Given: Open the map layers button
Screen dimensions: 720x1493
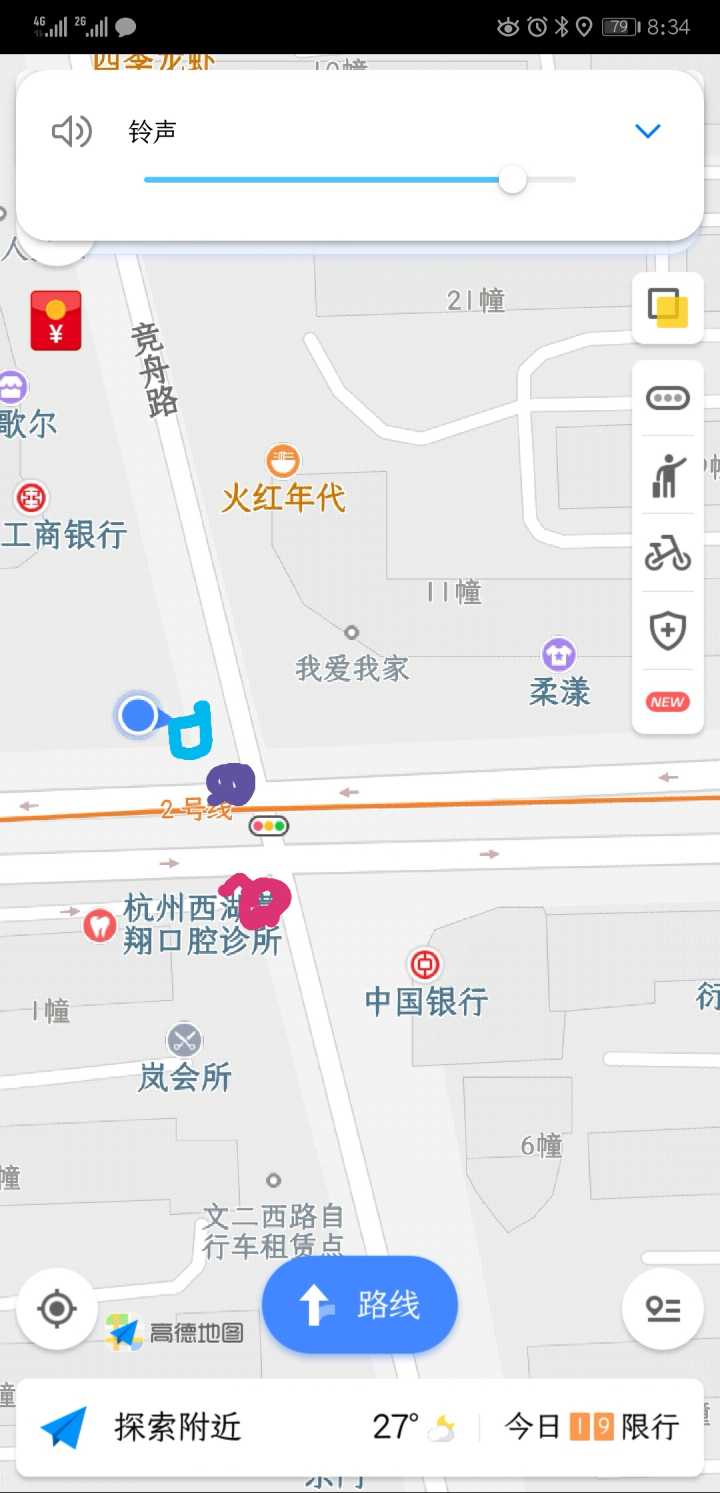Looking at the screenshot, I should point(667,308).
